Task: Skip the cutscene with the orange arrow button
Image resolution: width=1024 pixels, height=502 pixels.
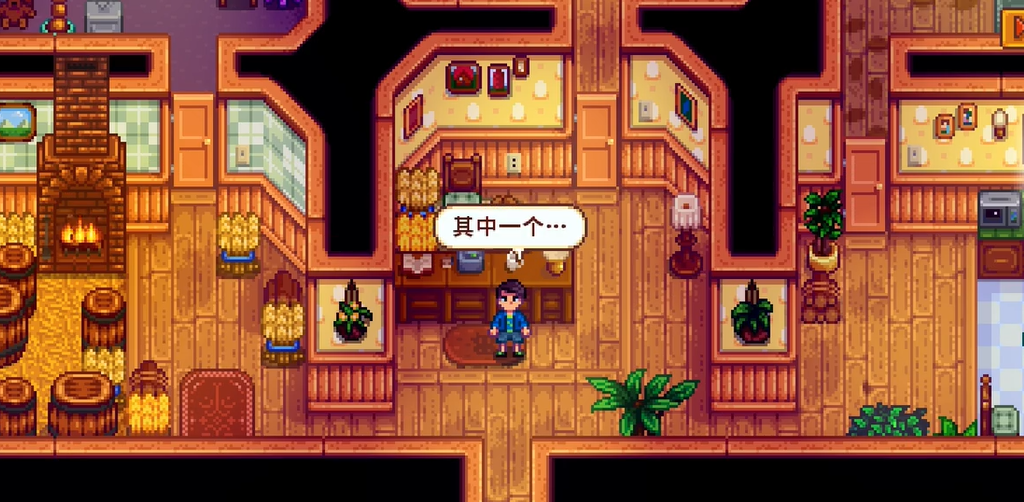Action: [x=1013, y=24]
